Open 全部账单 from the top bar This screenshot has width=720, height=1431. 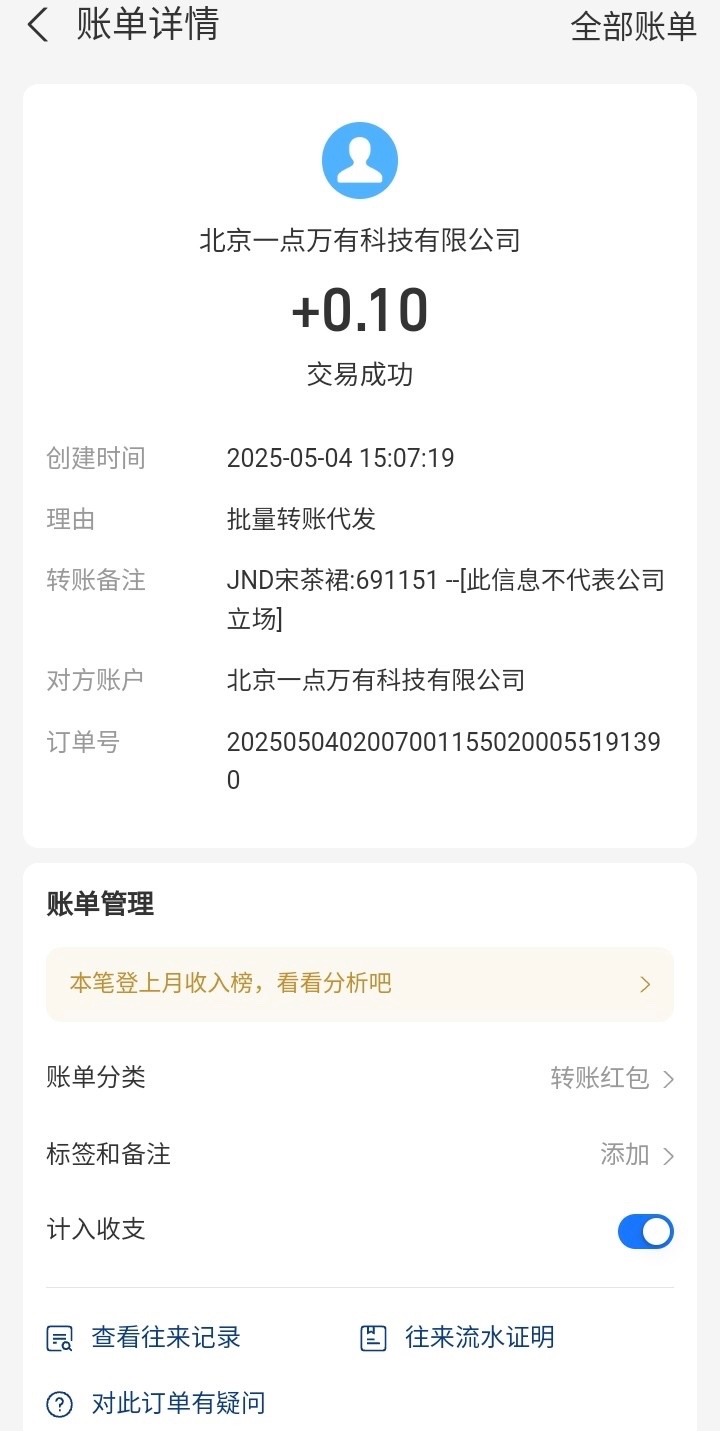(633, 27)
